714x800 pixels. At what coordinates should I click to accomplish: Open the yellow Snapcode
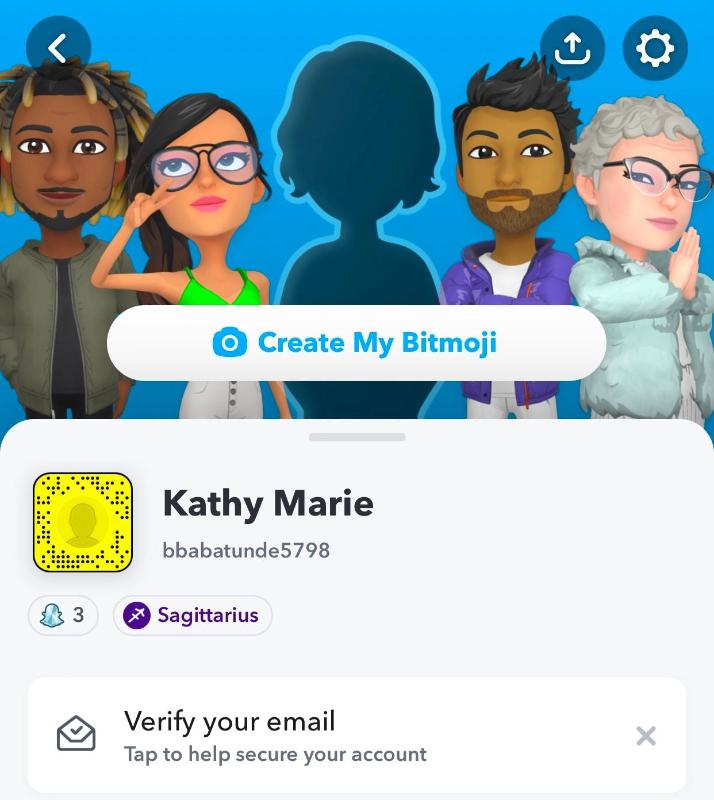(83, 522)
